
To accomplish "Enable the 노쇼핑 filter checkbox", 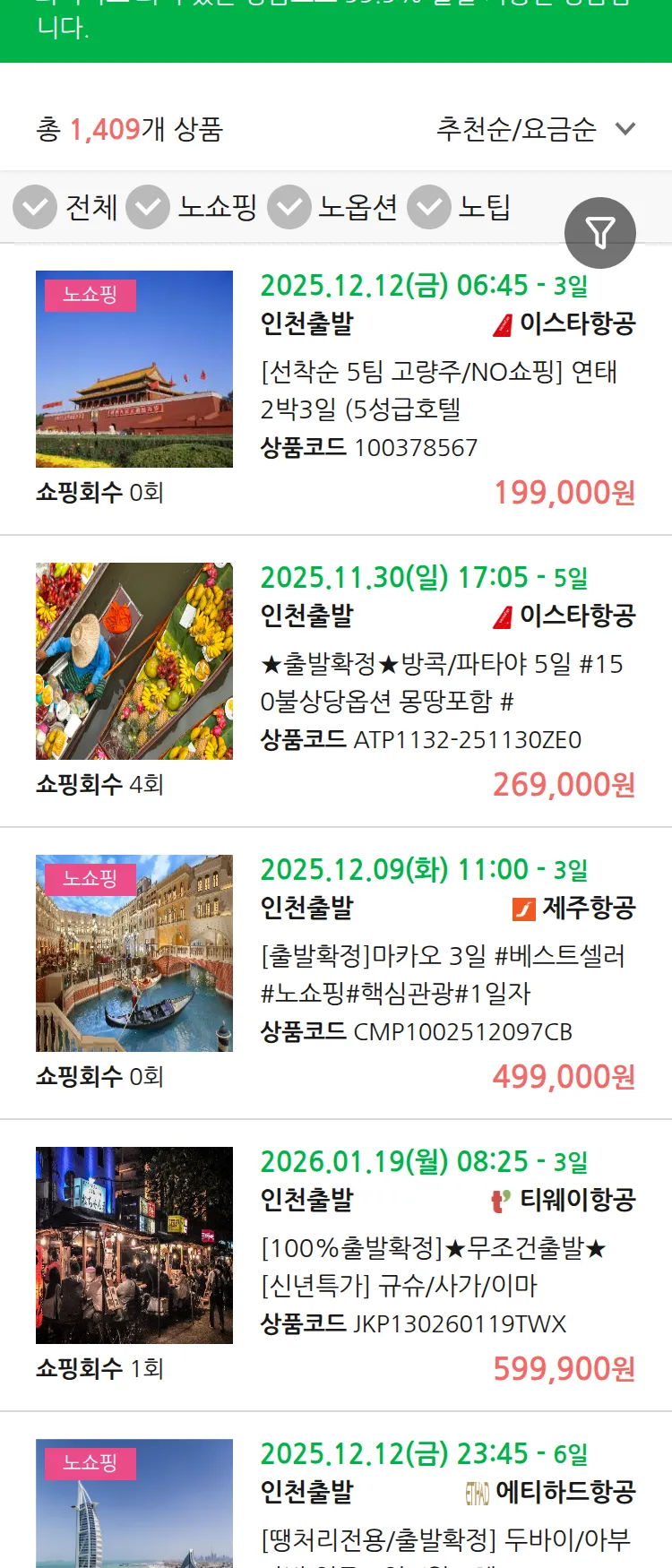I will tap(148, 207).
